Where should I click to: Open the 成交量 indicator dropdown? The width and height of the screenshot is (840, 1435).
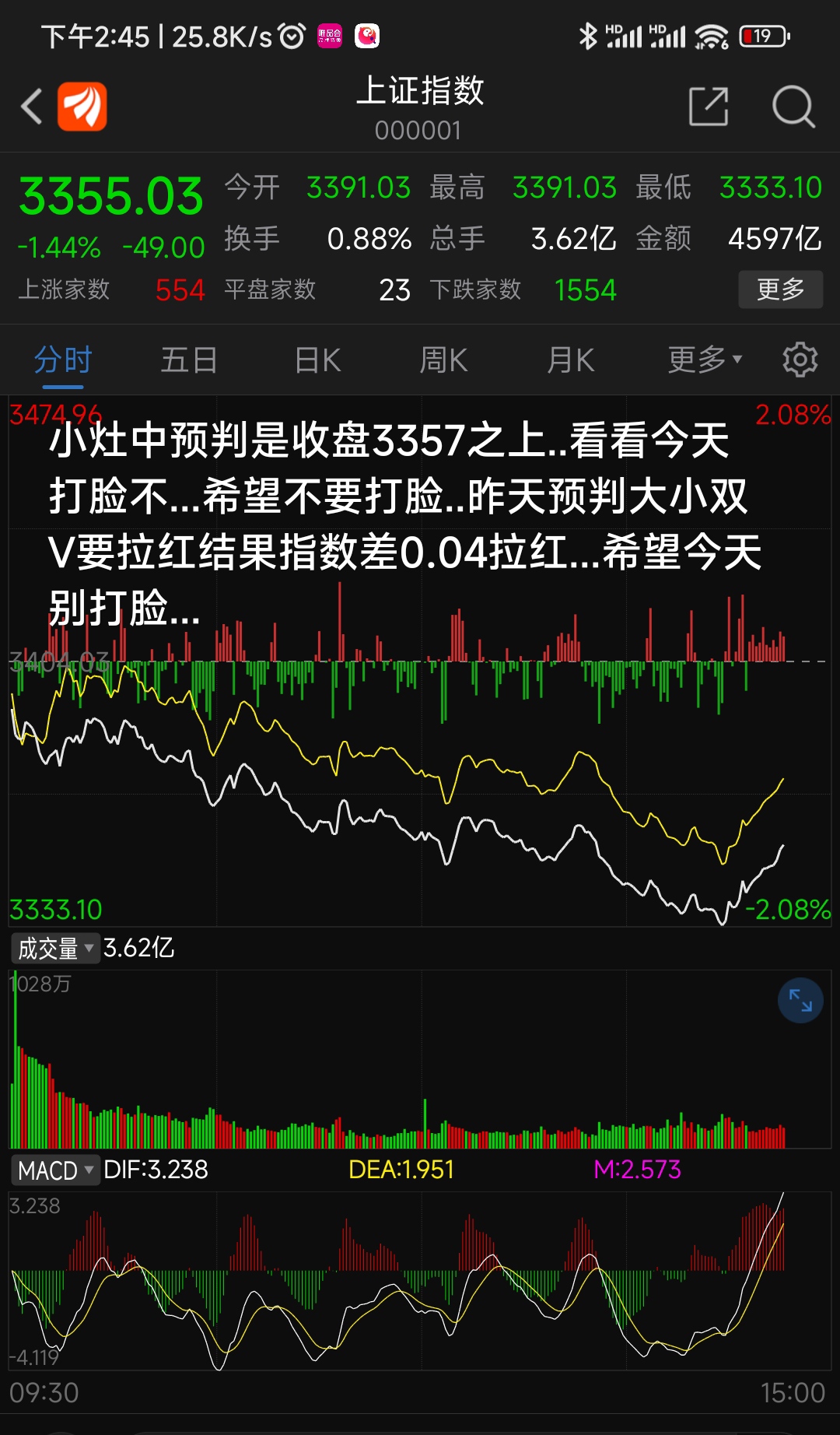pyautogui.click(x=89, y=949)
